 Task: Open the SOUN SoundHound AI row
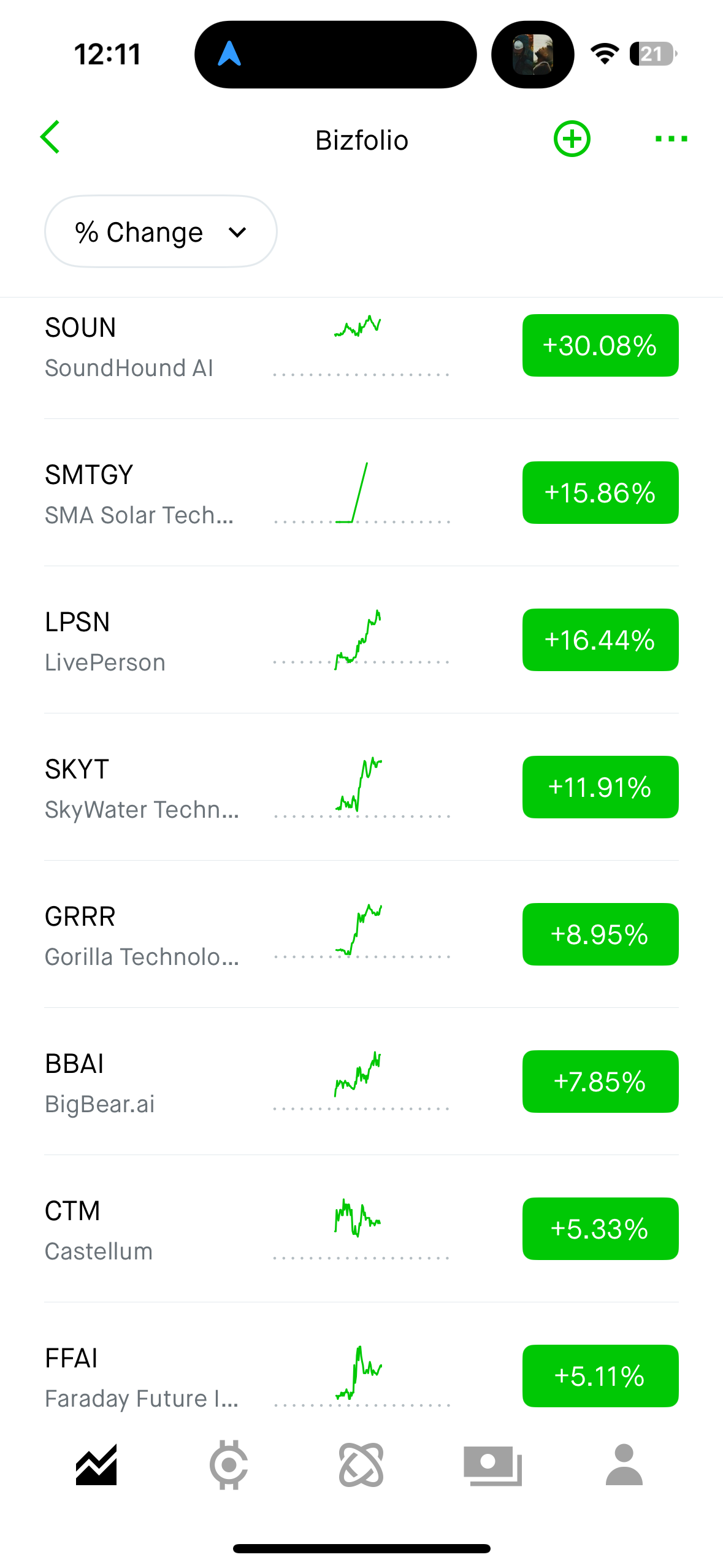click(361, 346)
